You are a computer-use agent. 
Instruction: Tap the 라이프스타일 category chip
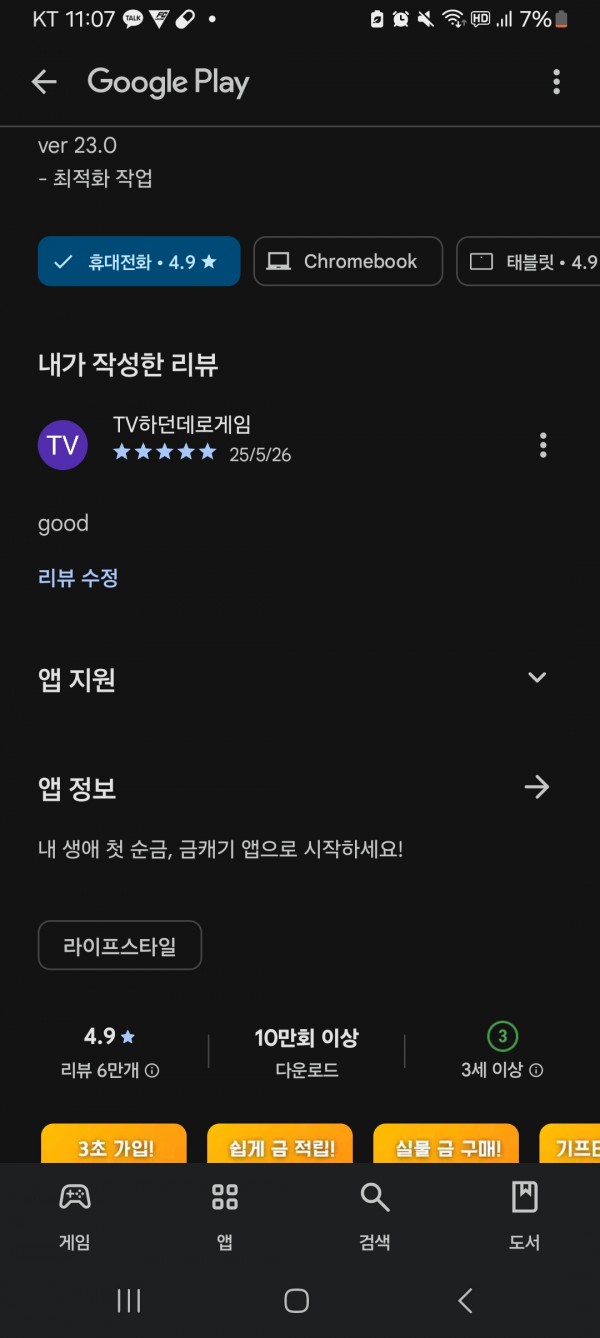click(120, 945)
